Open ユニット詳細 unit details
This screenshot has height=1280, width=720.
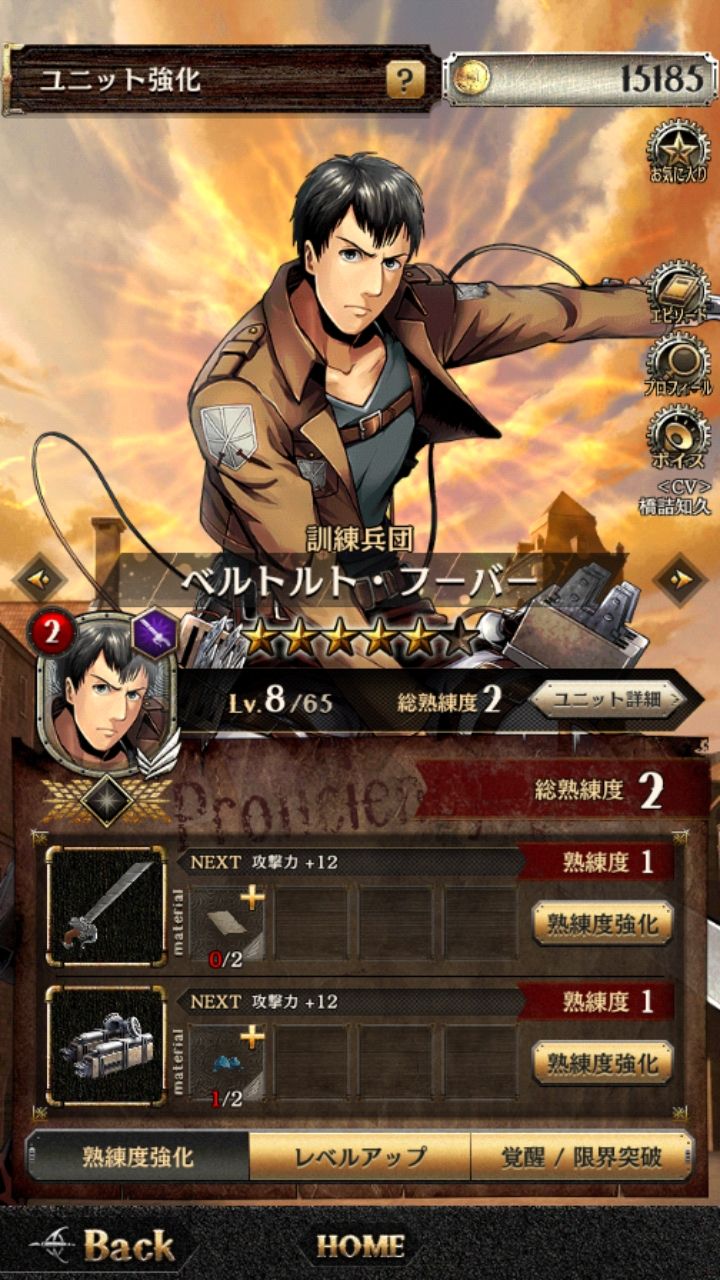(609, 699)
